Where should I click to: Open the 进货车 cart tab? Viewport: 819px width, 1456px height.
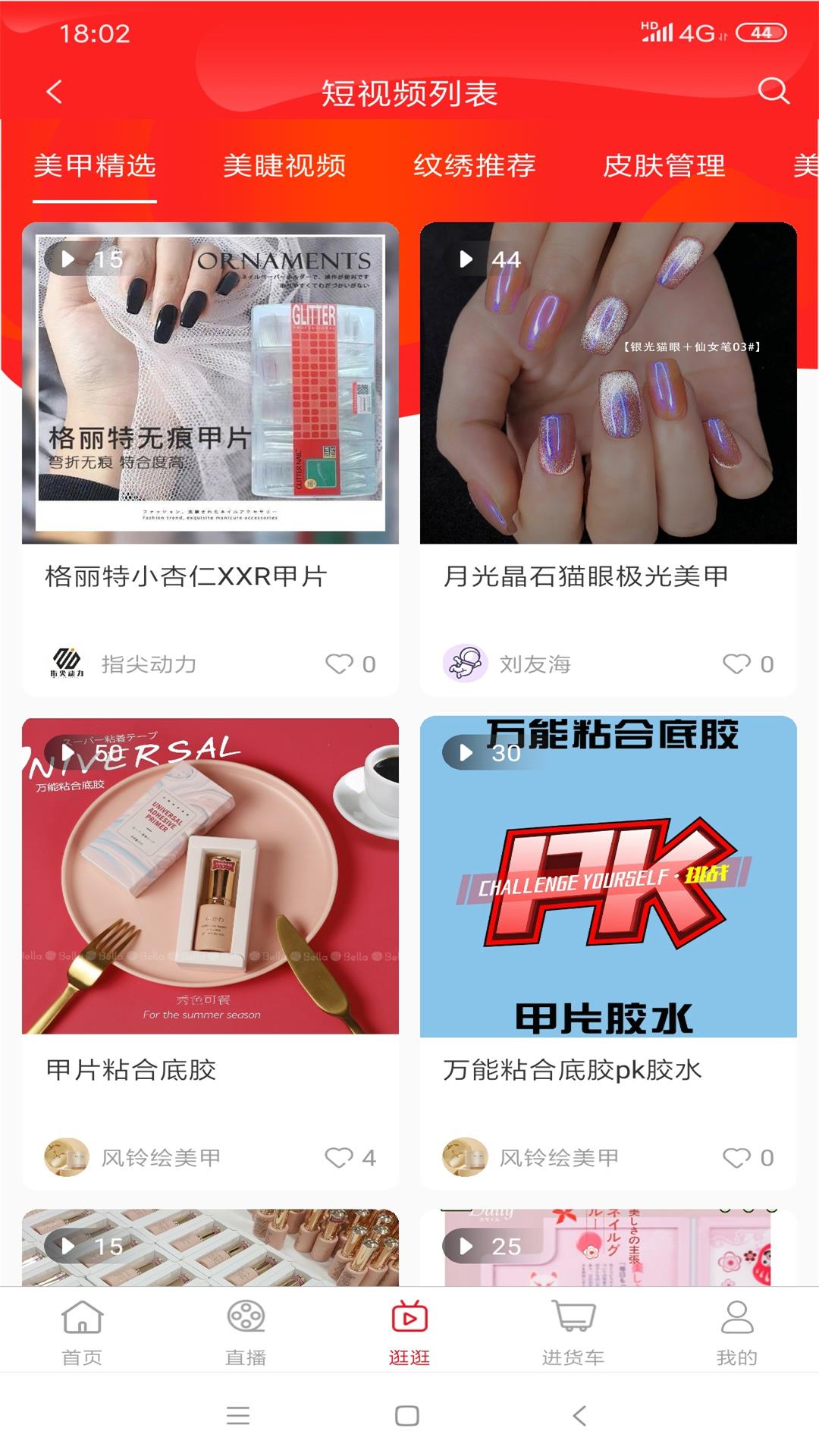pos(573,1332)
